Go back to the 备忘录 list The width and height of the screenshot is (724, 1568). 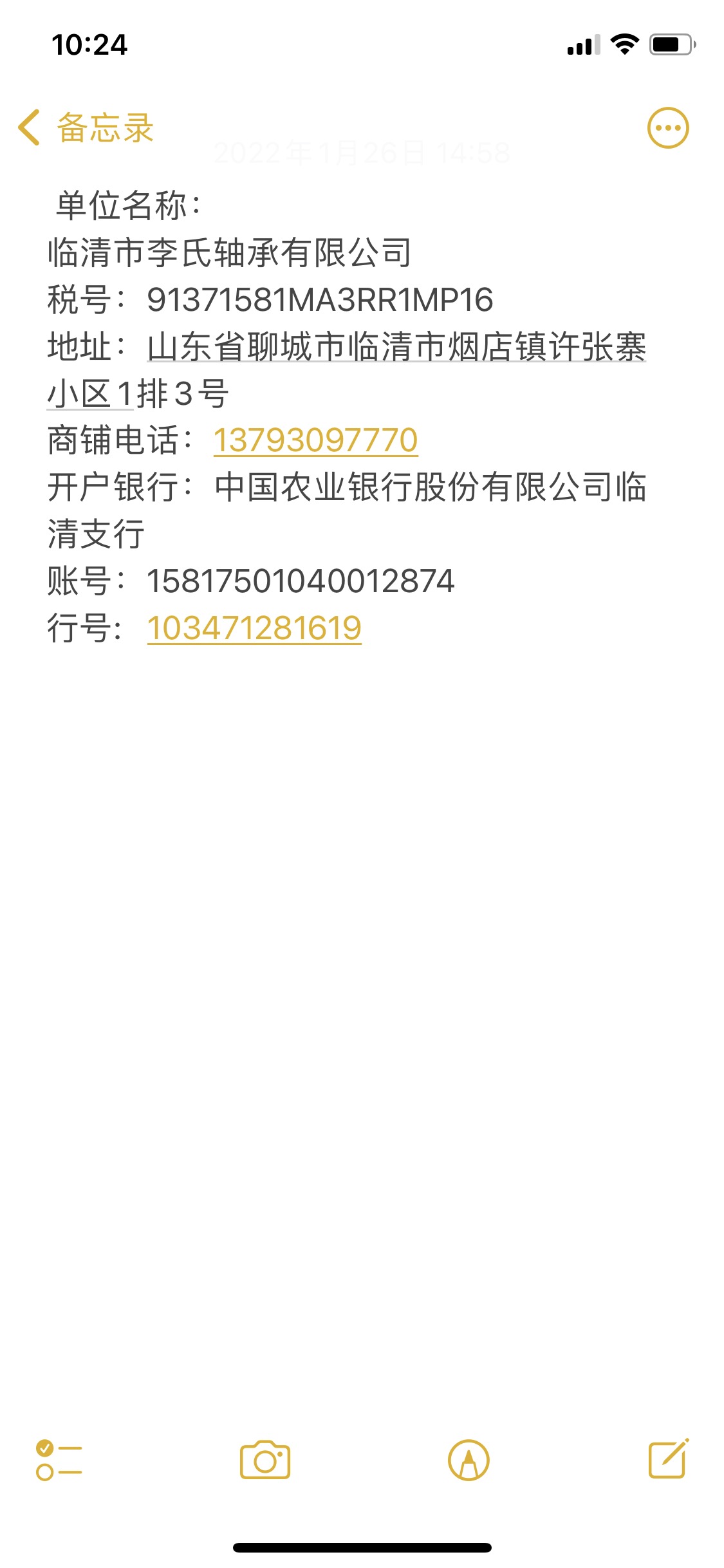pos(86,127)
